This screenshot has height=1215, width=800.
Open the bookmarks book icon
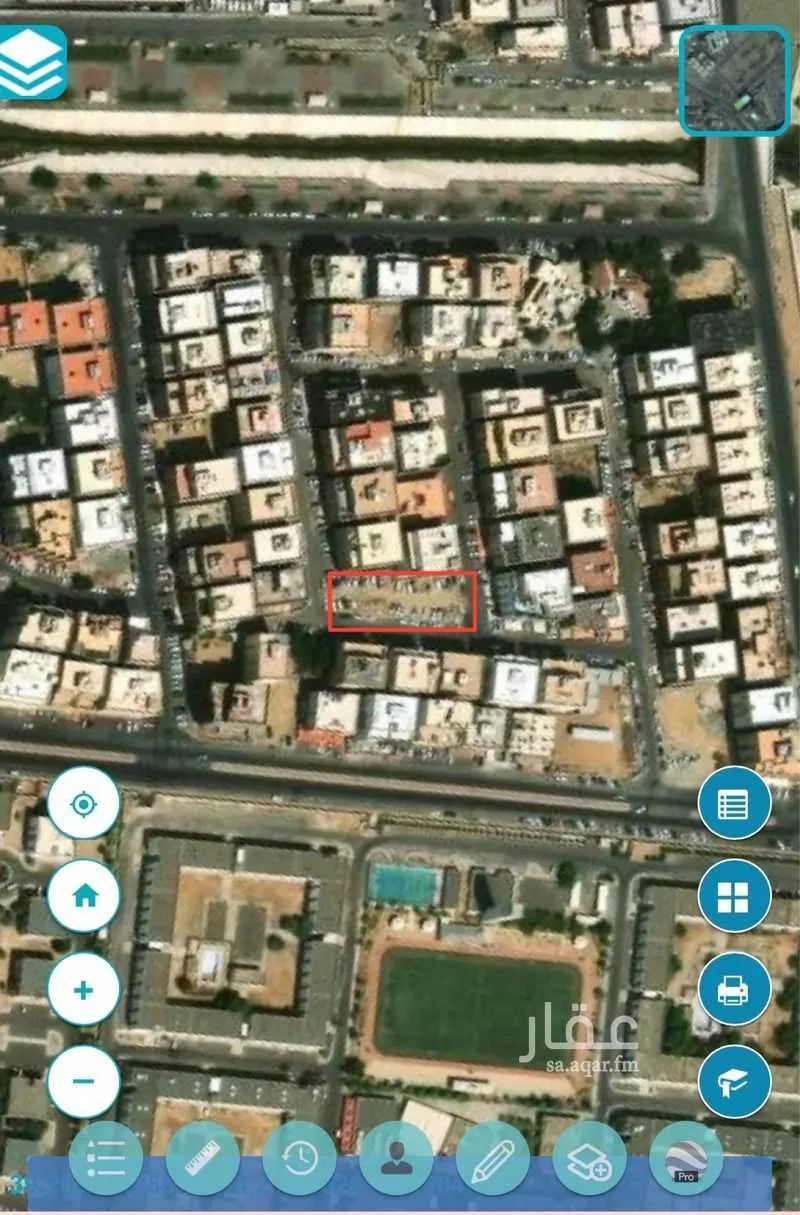point(733,1082)
